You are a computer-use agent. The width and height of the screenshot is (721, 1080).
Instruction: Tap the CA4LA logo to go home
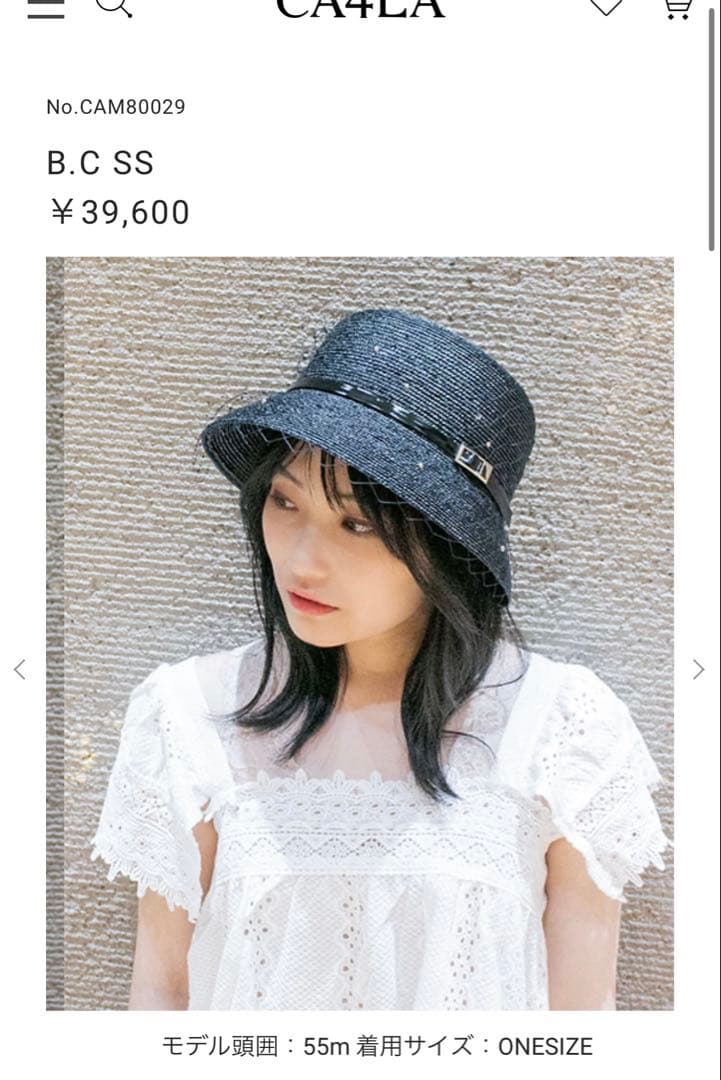click(x=360, y=8)
